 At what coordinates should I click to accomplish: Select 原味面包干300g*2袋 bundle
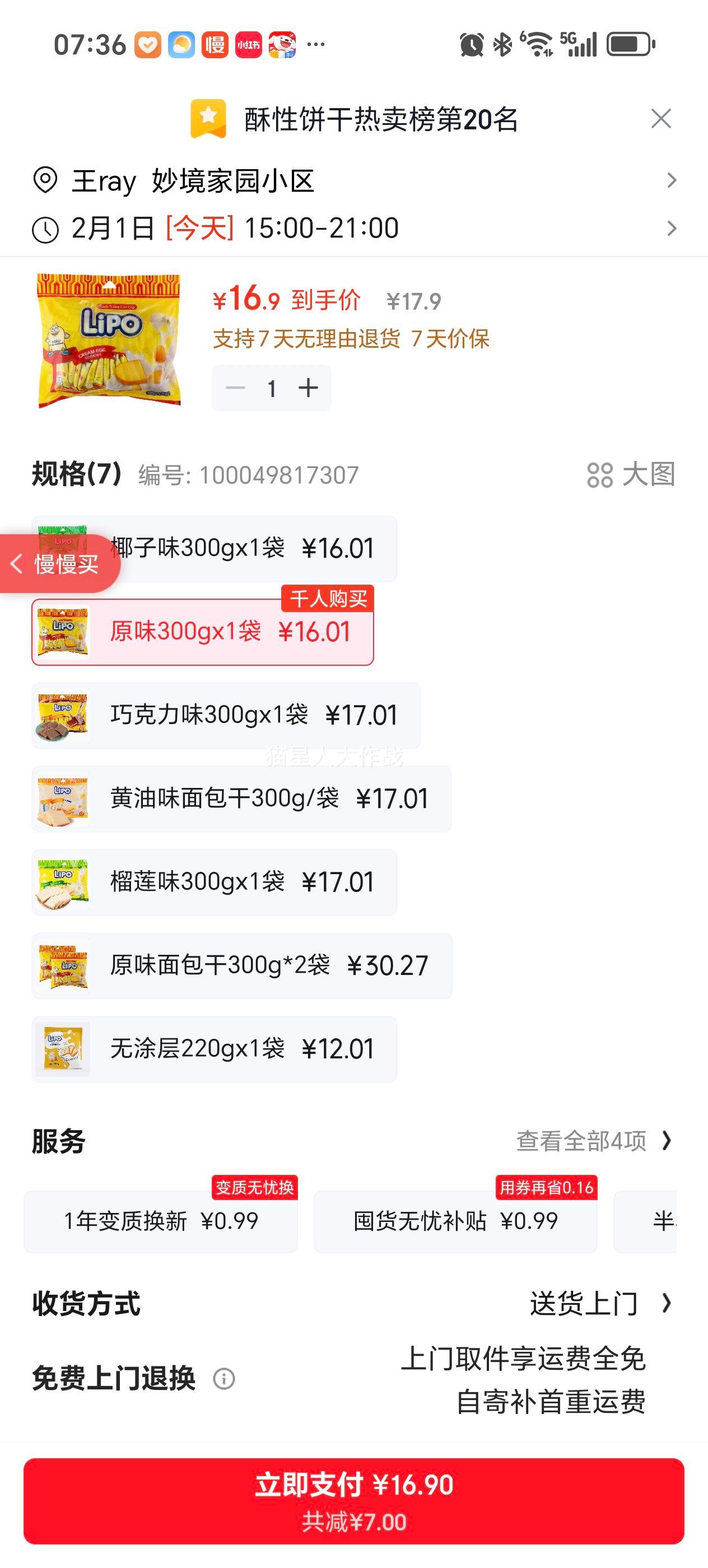pyautogui.click(x=241, y=965)
